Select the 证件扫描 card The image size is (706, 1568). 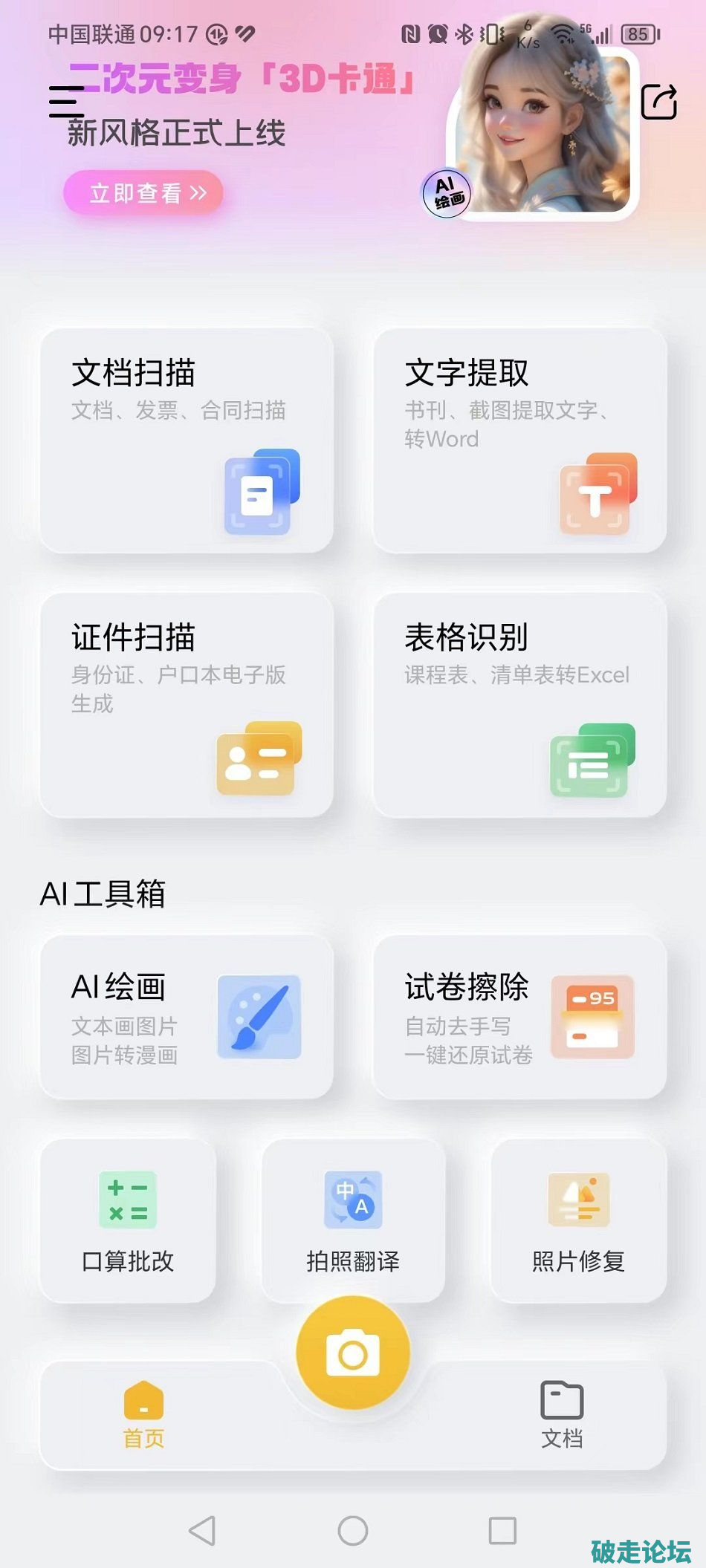coord(187,705)
